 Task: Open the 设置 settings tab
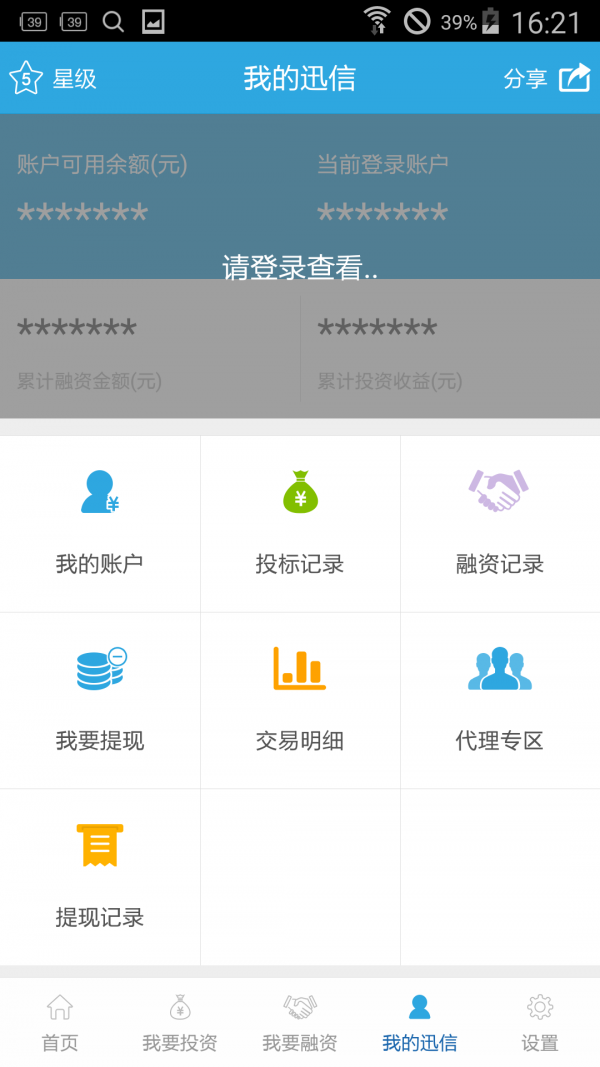(x=540, y=1022)
